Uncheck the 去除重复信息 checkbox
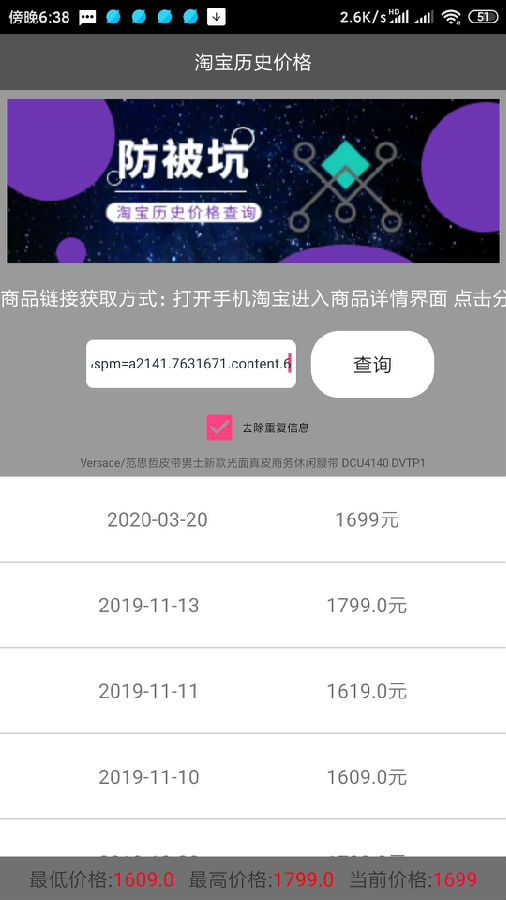The width and height of the screenshot is (506, 900). pos(219,428)
